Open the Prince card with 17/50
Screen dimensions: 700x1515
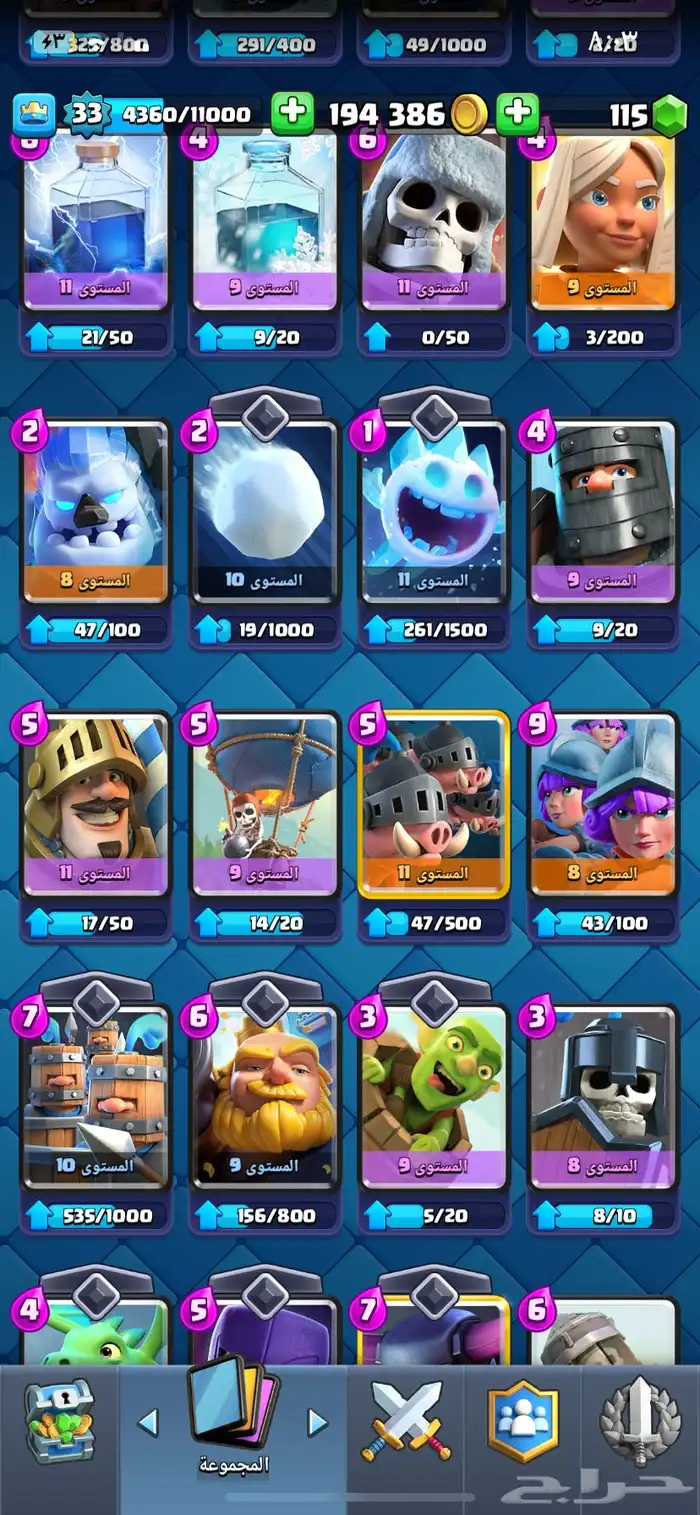[95, 805]
